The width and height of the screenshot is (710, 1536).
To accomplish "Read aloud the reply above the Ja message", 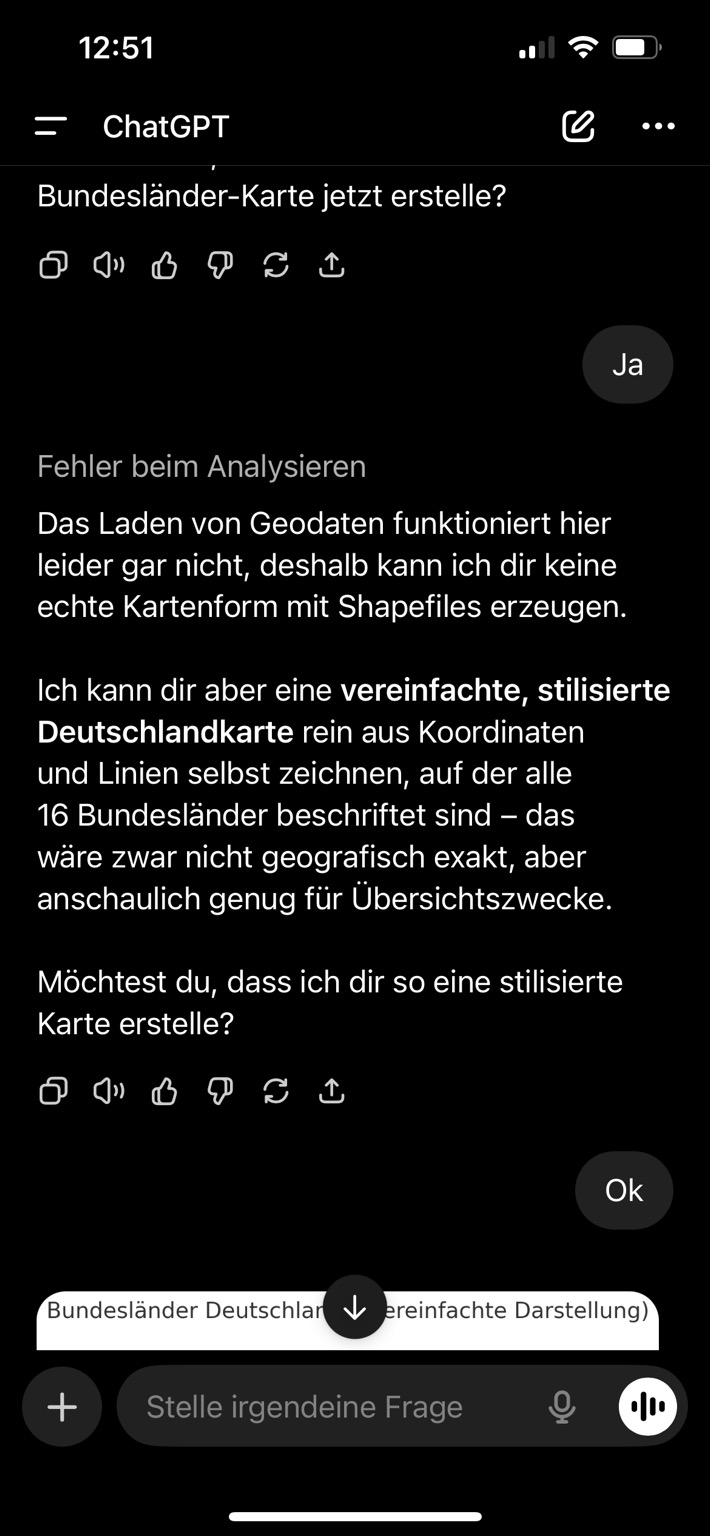I will point(109,265).
